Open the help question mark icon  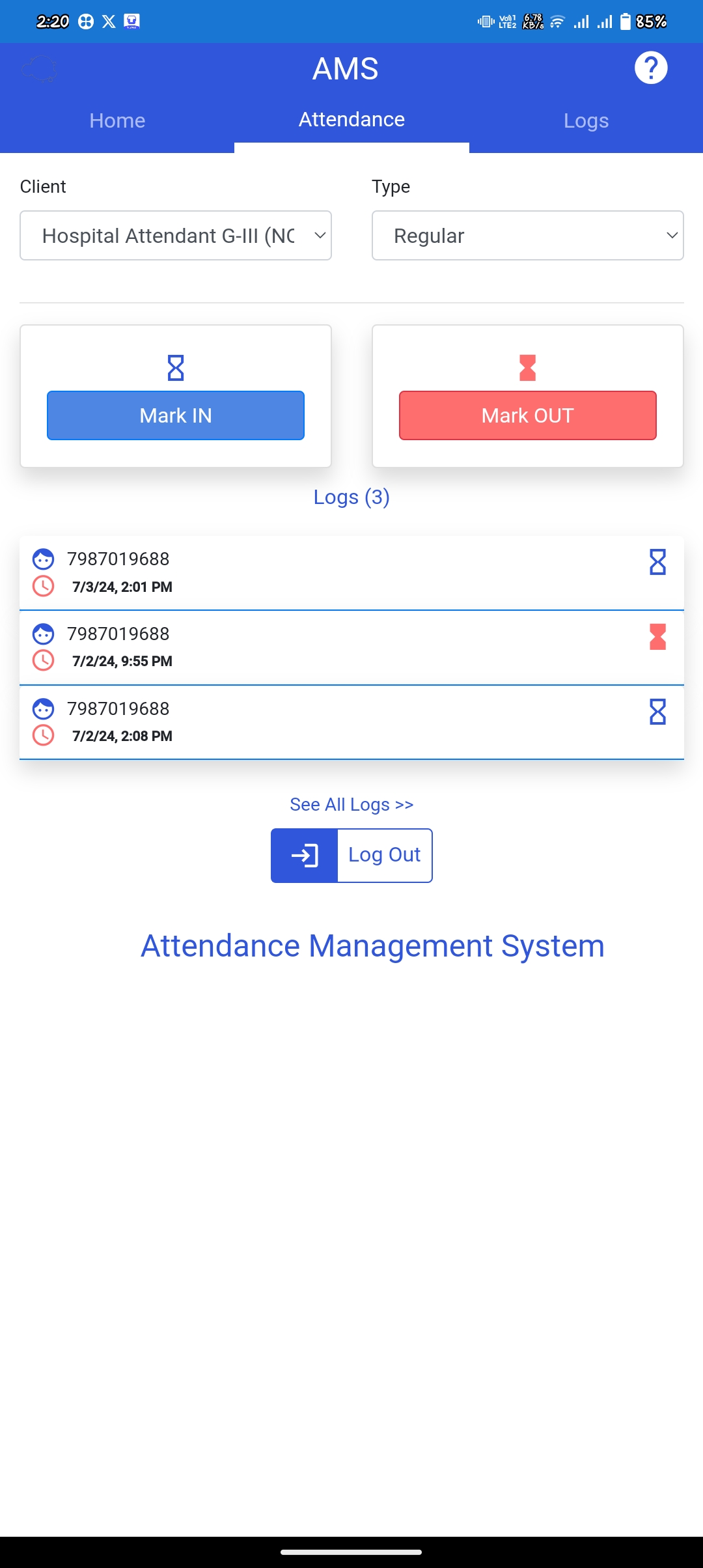point(651,68)
